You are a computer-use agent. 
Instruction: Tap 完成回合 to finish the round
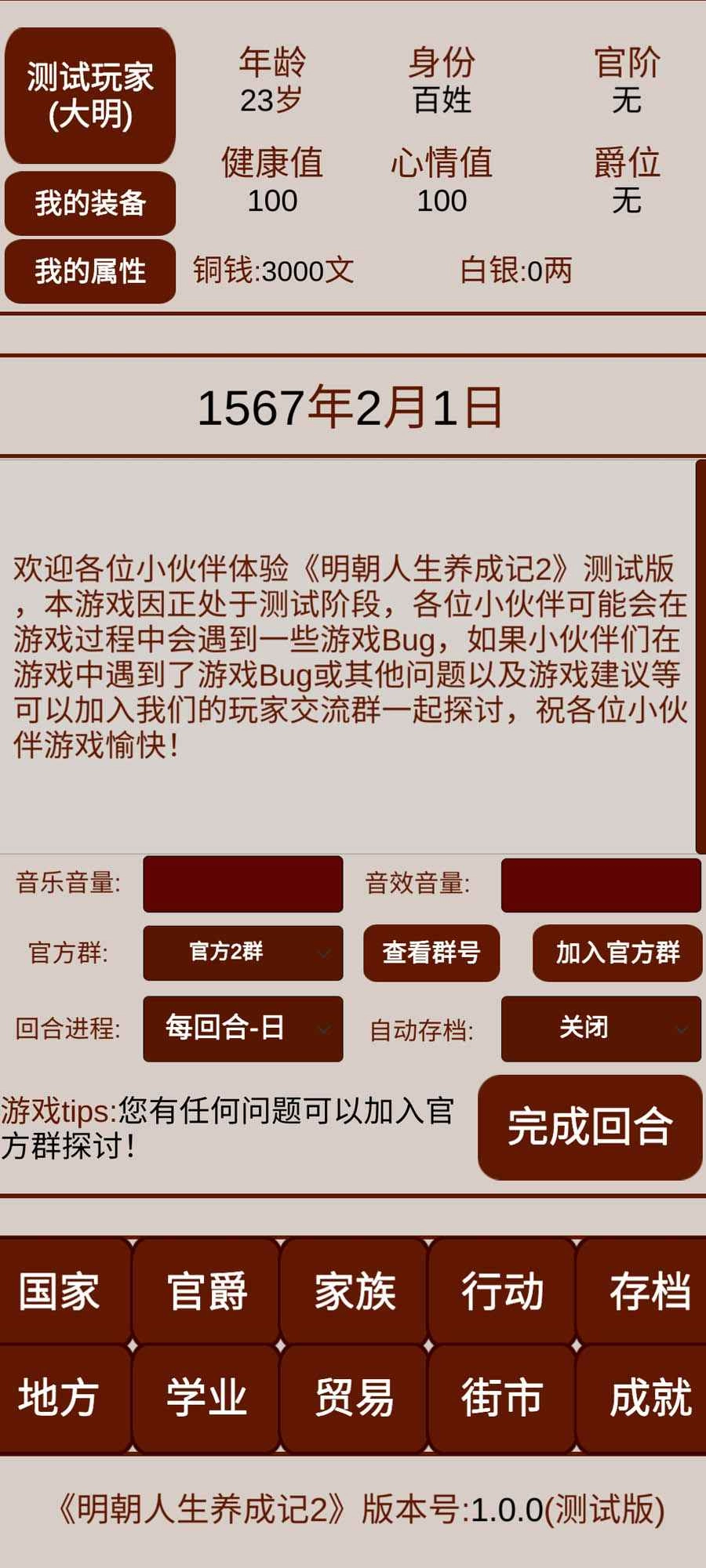590,1127
